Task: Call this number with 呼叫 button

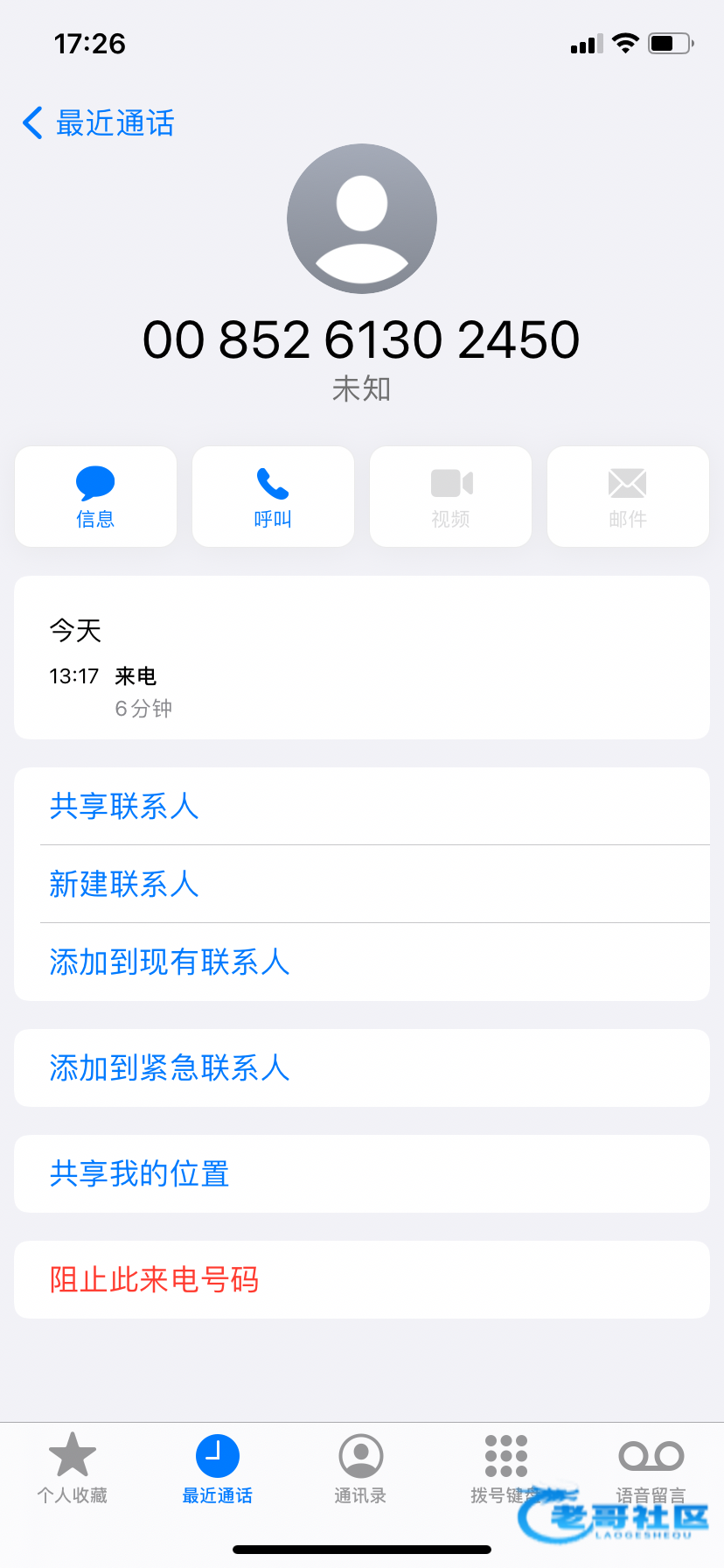Action: tap(273, 497)
